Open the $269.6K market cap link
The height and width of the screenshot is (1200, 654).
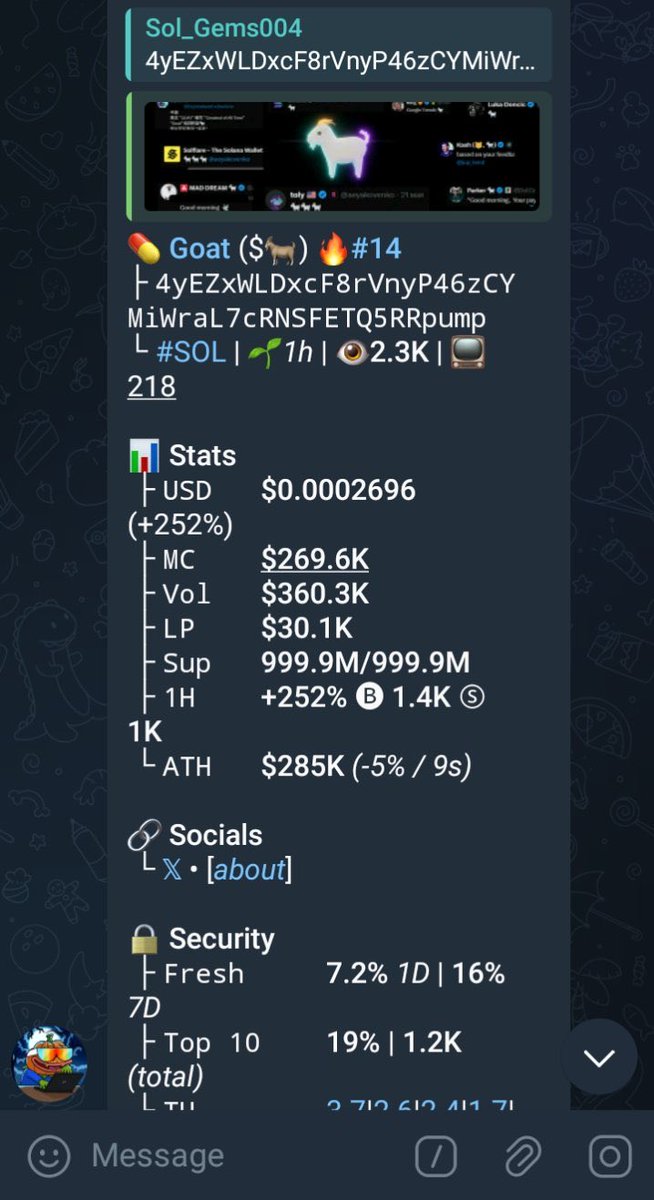tap(314, 560)
